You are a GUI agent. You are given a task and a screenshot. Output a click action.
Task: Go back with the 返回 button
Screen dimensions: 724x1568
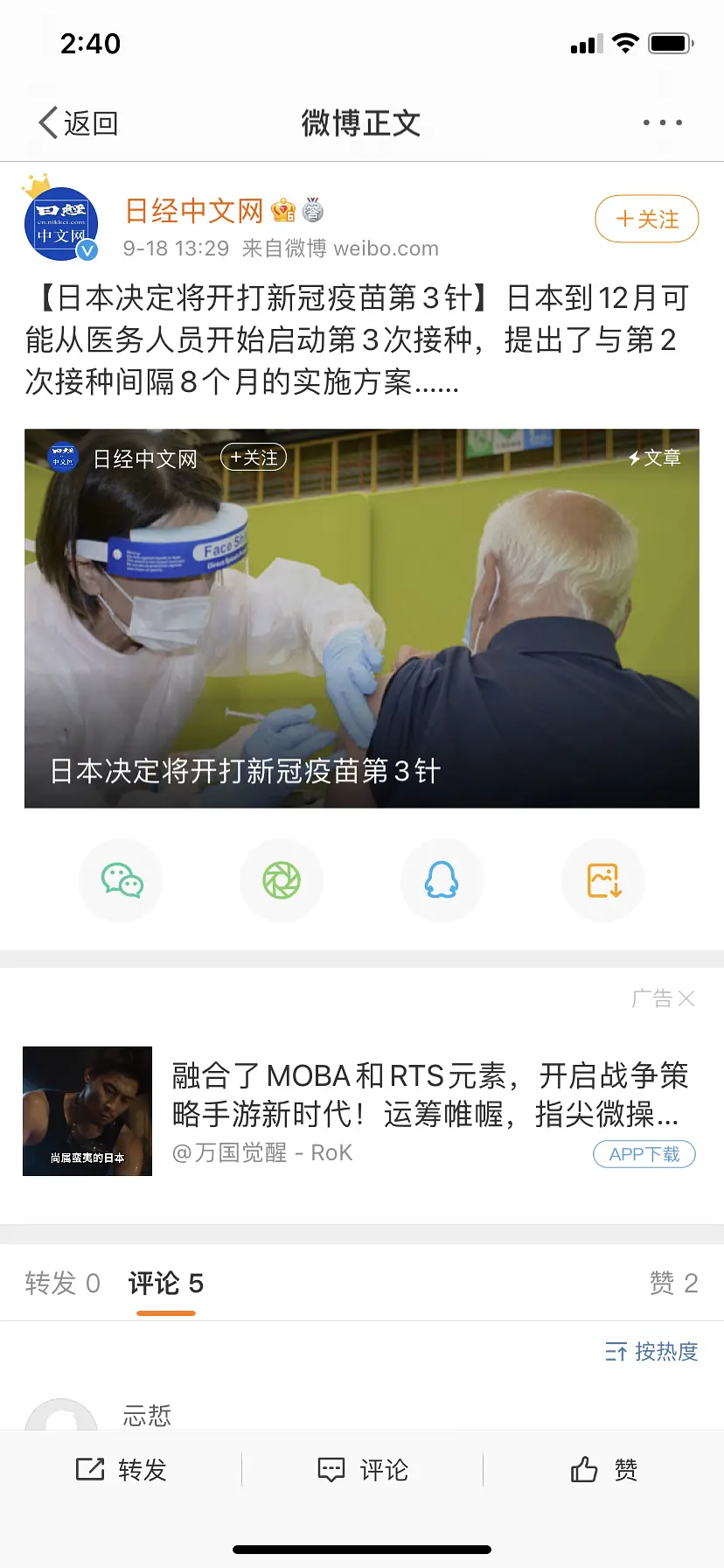pyautogui.click(x=79, y=122)
